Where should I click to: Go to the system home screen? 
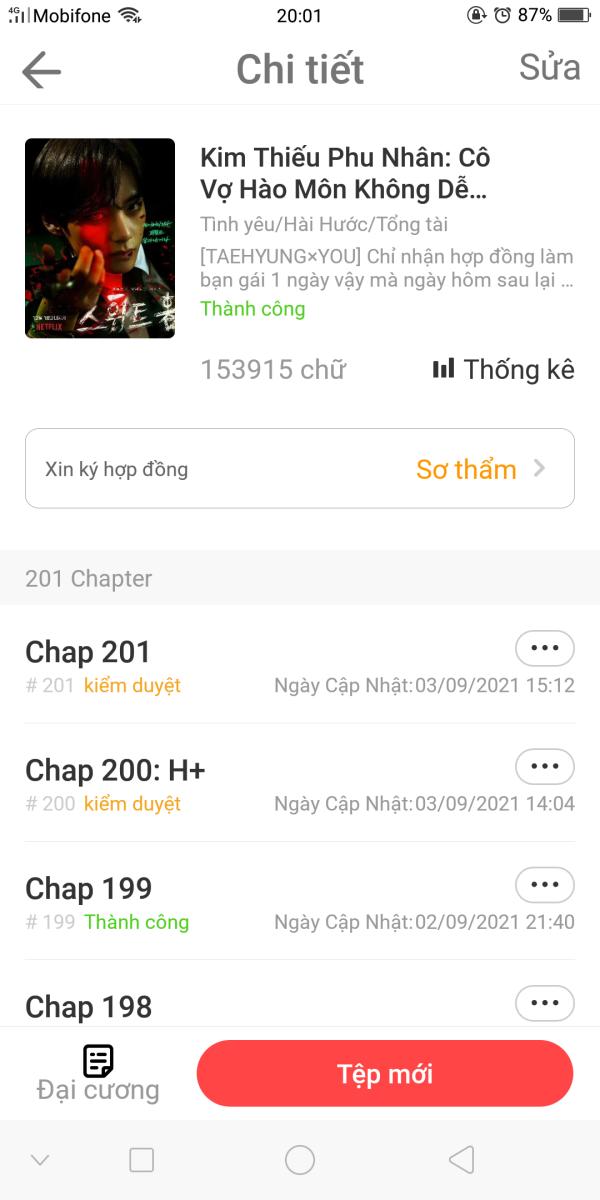click(300, 1160)
